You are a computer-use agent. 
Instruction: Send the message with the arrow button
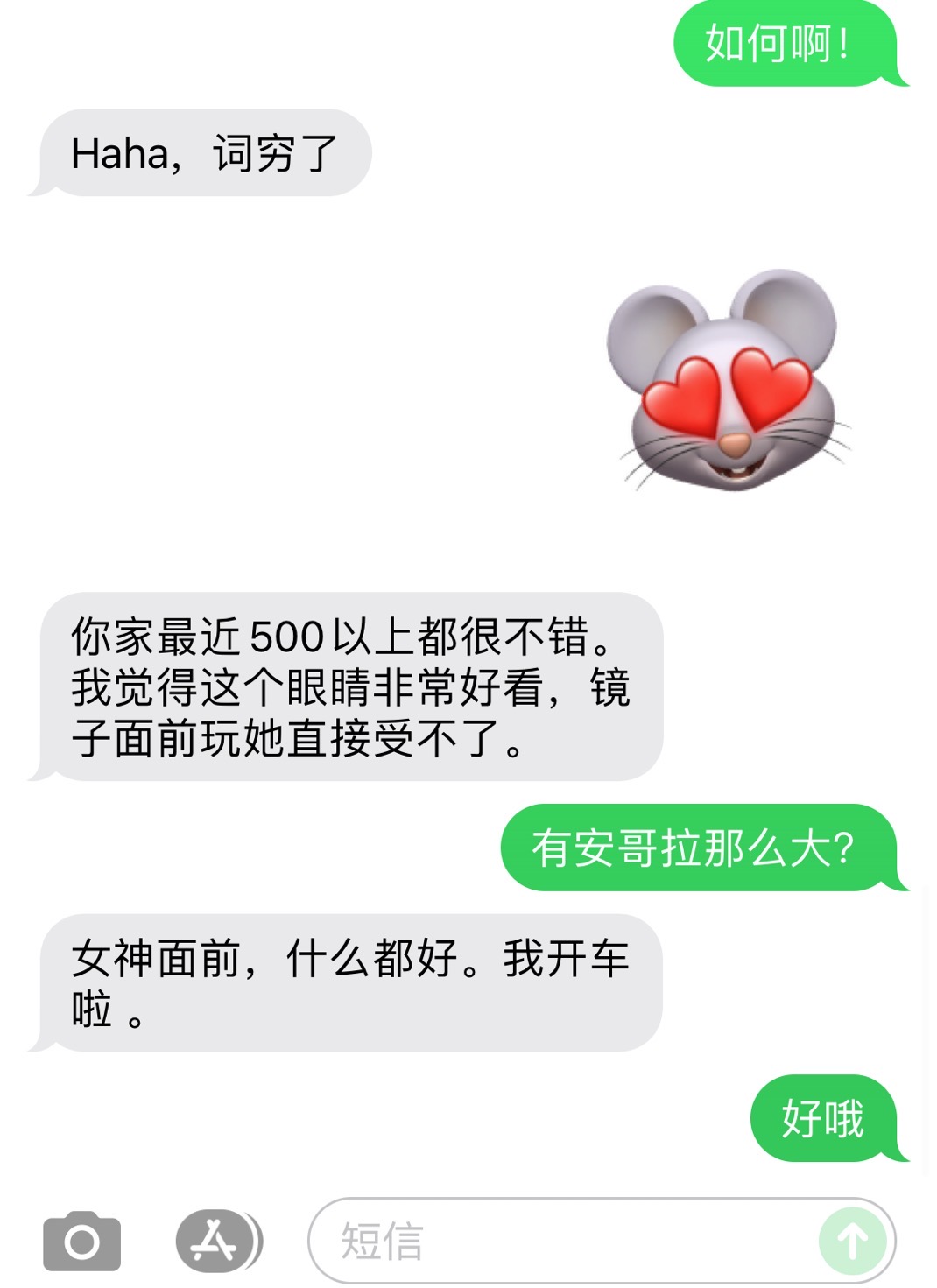click(x=853, y=1241)
